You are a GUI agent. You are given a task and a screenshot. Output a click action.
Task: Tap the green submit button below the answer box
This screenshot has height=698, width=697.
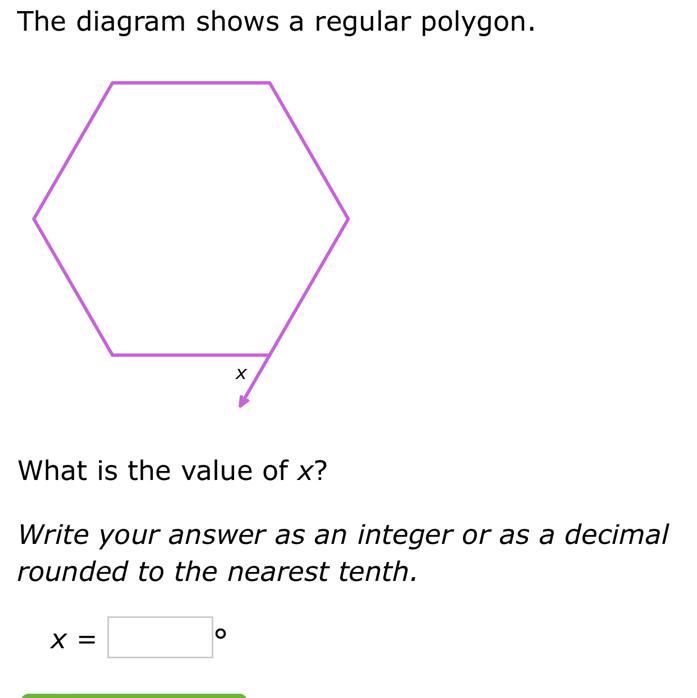pyautogui.click(x=133, y=694)
